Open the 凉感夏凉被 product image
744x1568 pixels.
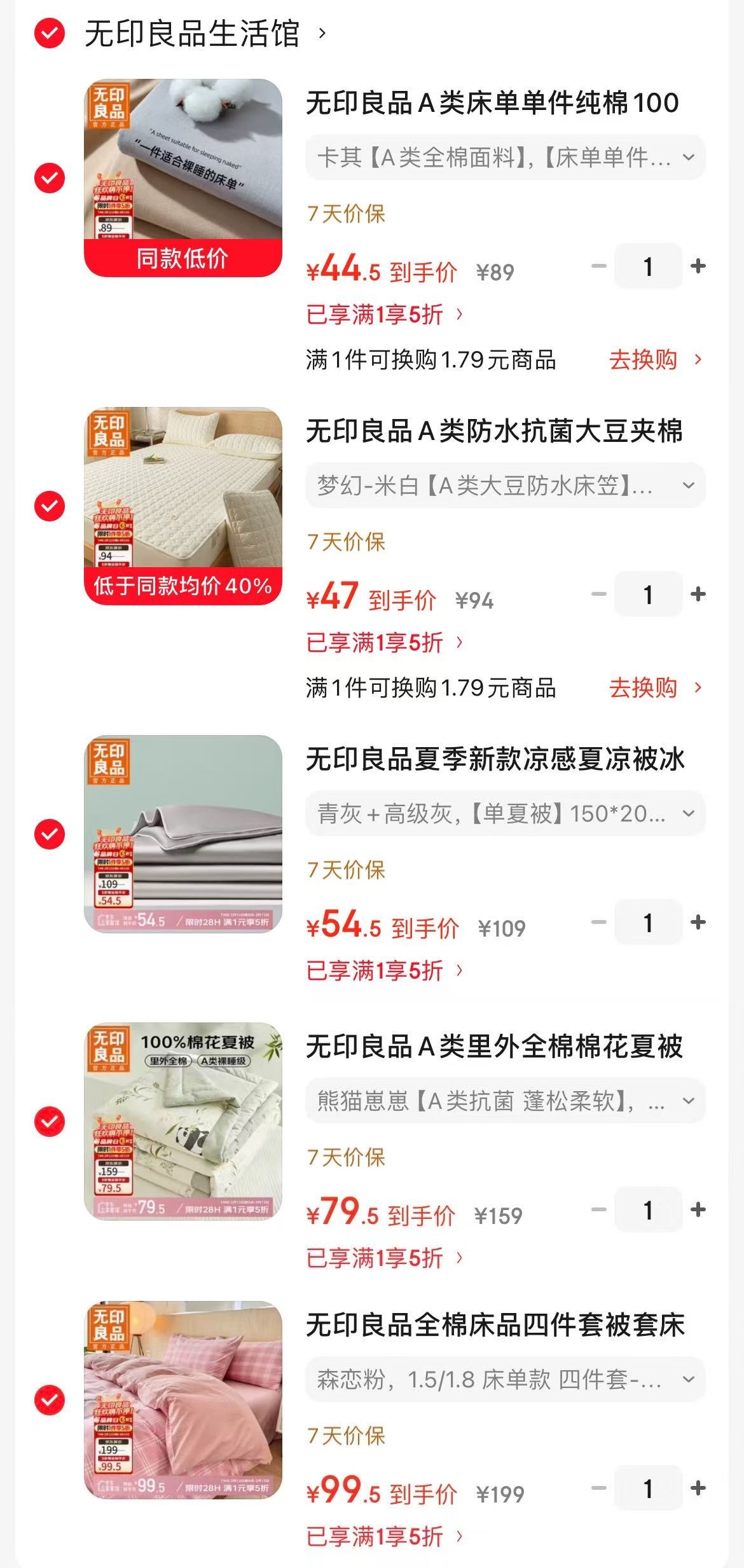tap(183, 834)
